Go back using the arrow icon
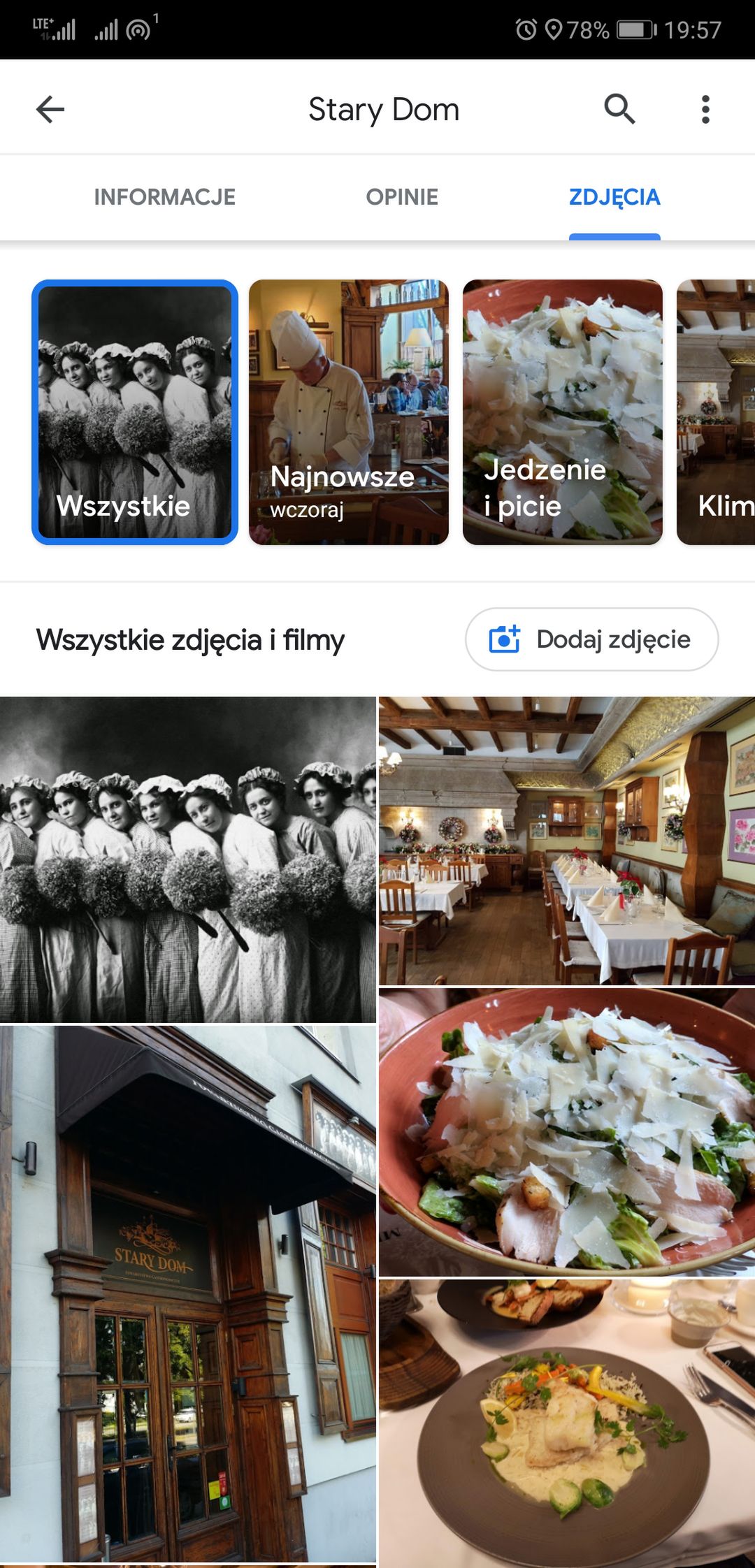The height and width of the screenshot is (1568, 755). pos(50,110)
